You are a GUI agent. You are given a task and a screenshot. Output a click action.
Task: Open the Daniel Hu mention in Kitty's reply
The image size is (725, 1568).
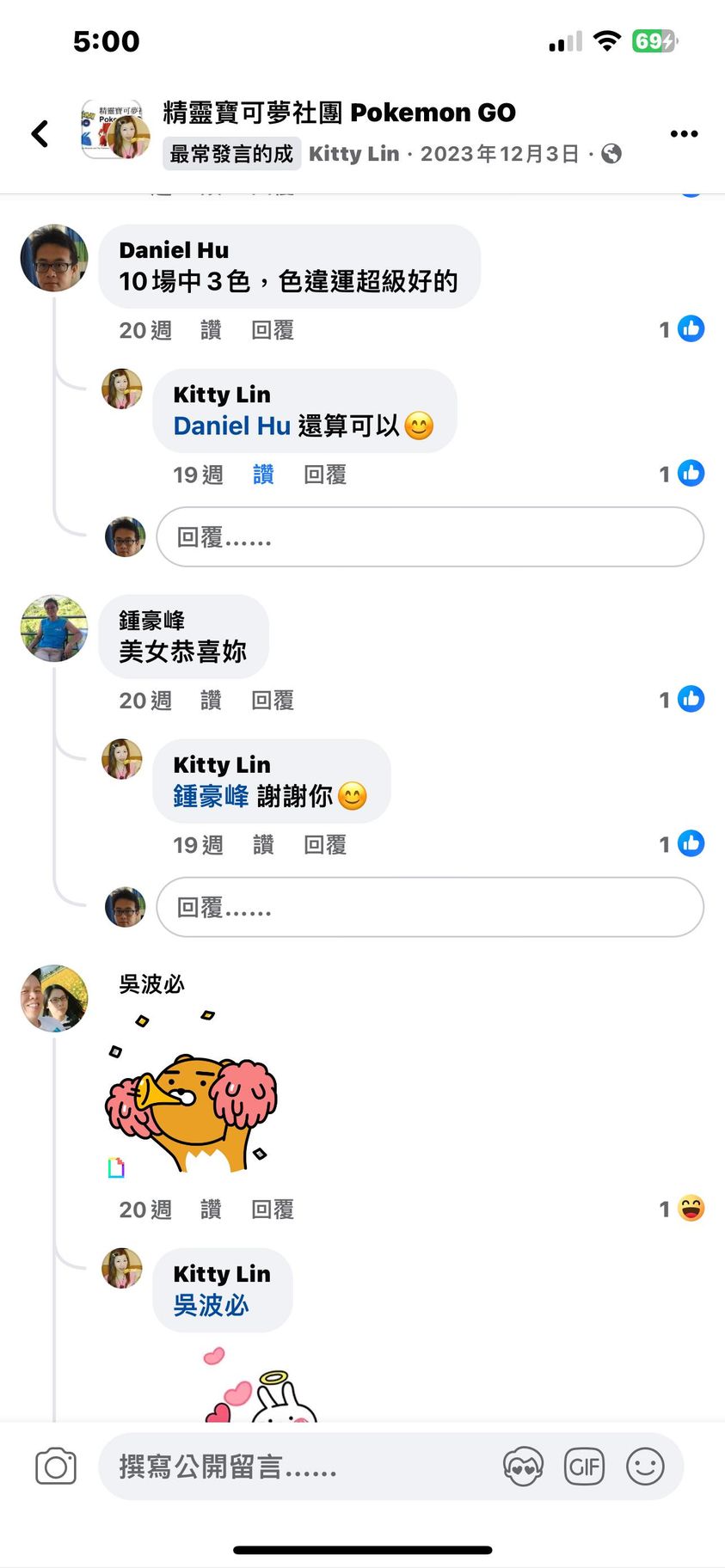(x=231, y=426)
